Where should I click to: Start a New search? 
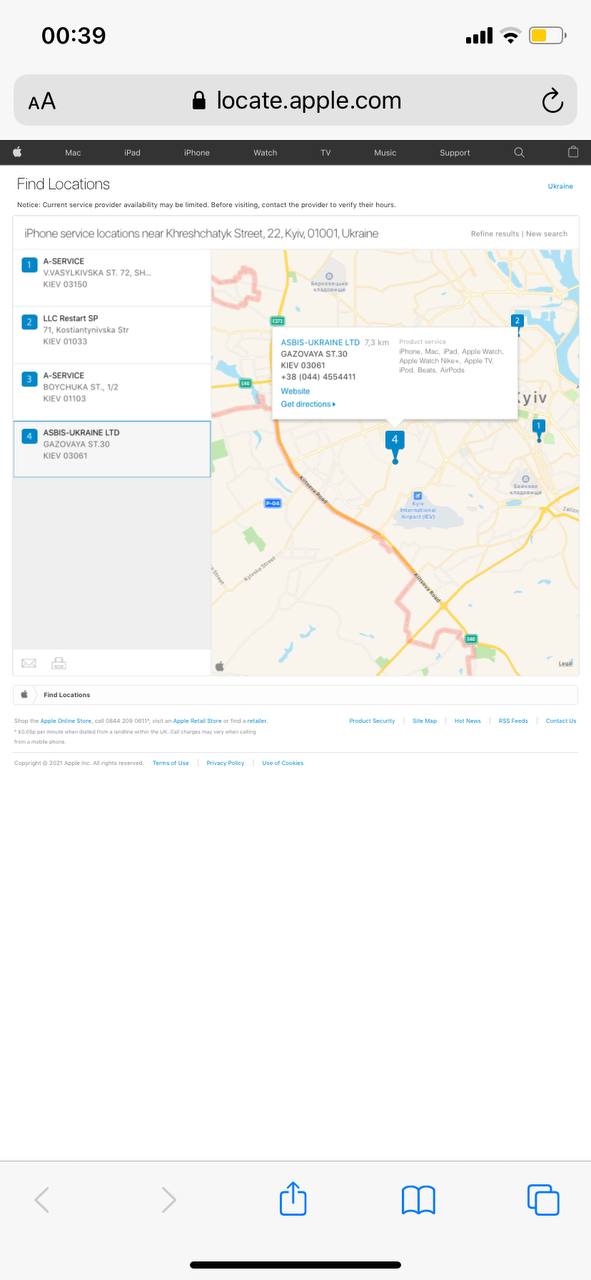click(547, 234)
